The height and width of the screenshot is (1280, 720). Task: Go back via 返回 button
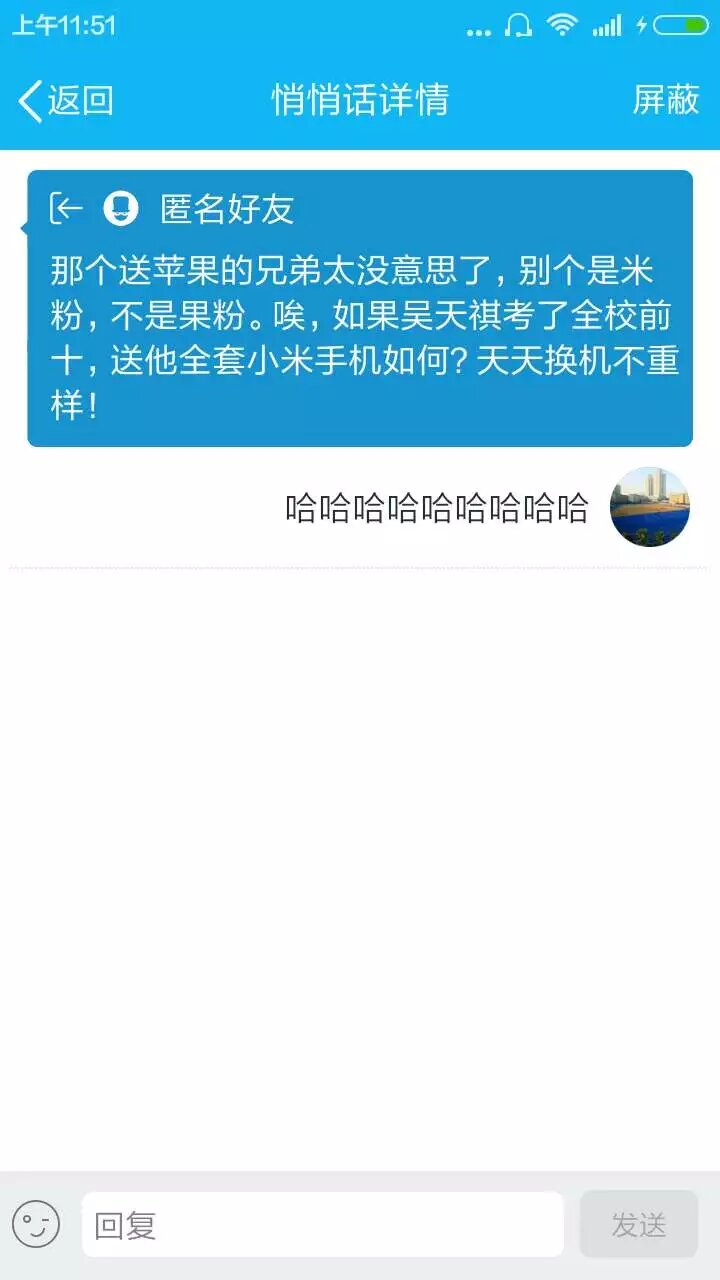coord(66,101)
